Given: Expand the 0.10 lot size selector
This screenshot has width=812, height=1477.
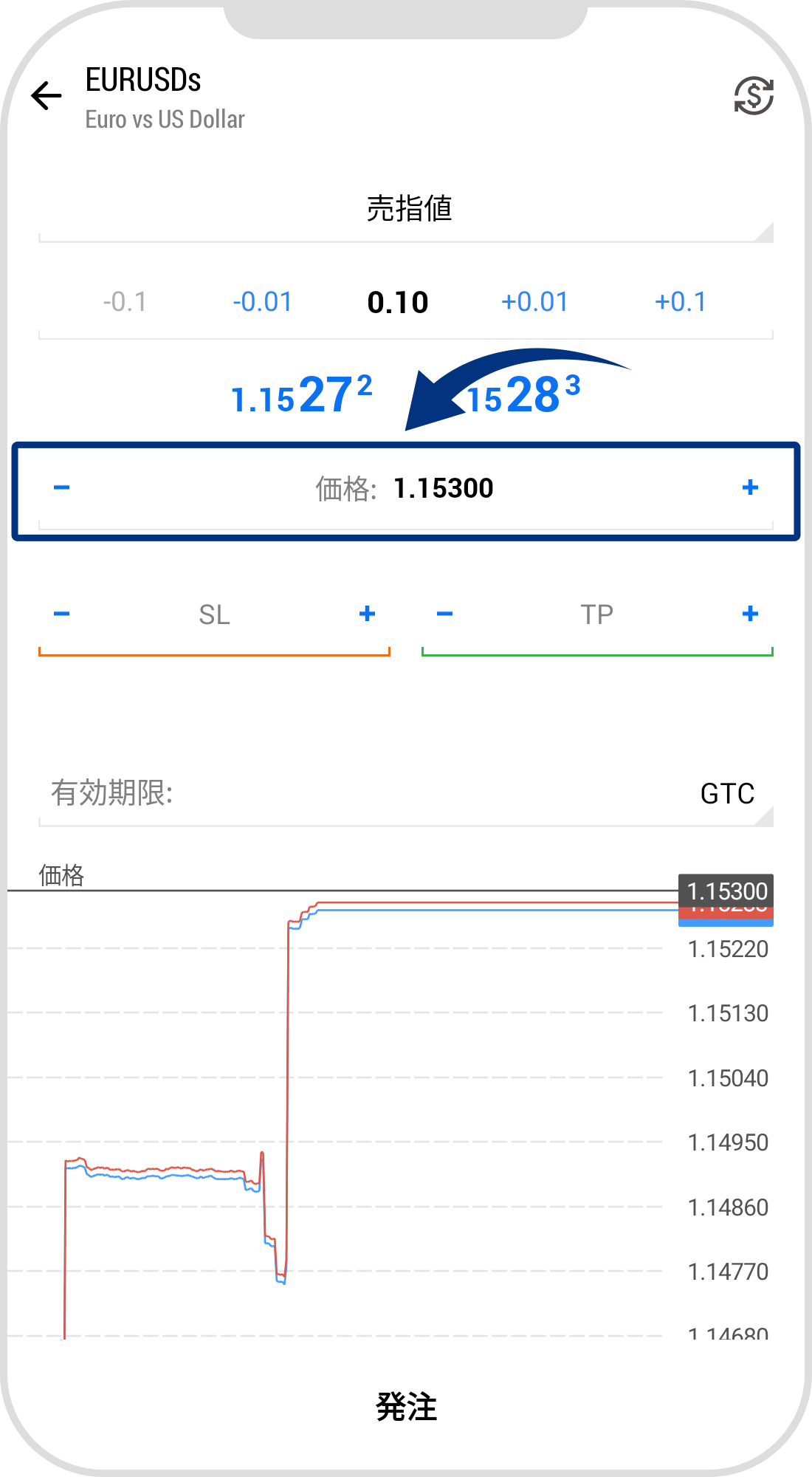Looking at the screenshot, I should point(398,301).
